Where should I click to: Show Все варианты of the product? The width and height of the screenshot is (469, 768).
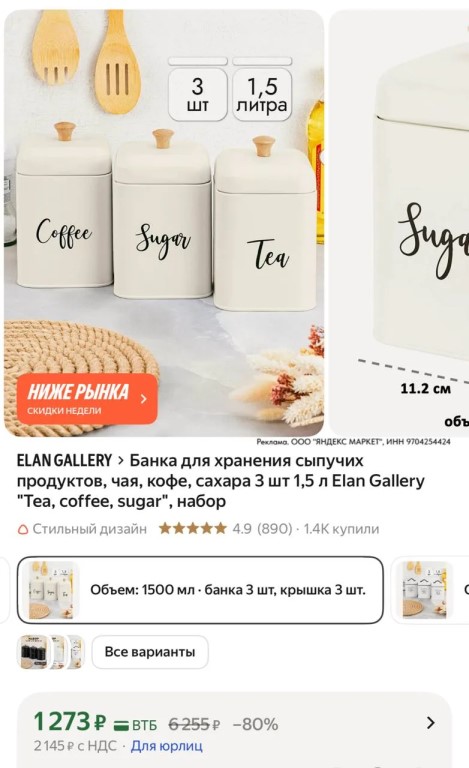(150, 652)
